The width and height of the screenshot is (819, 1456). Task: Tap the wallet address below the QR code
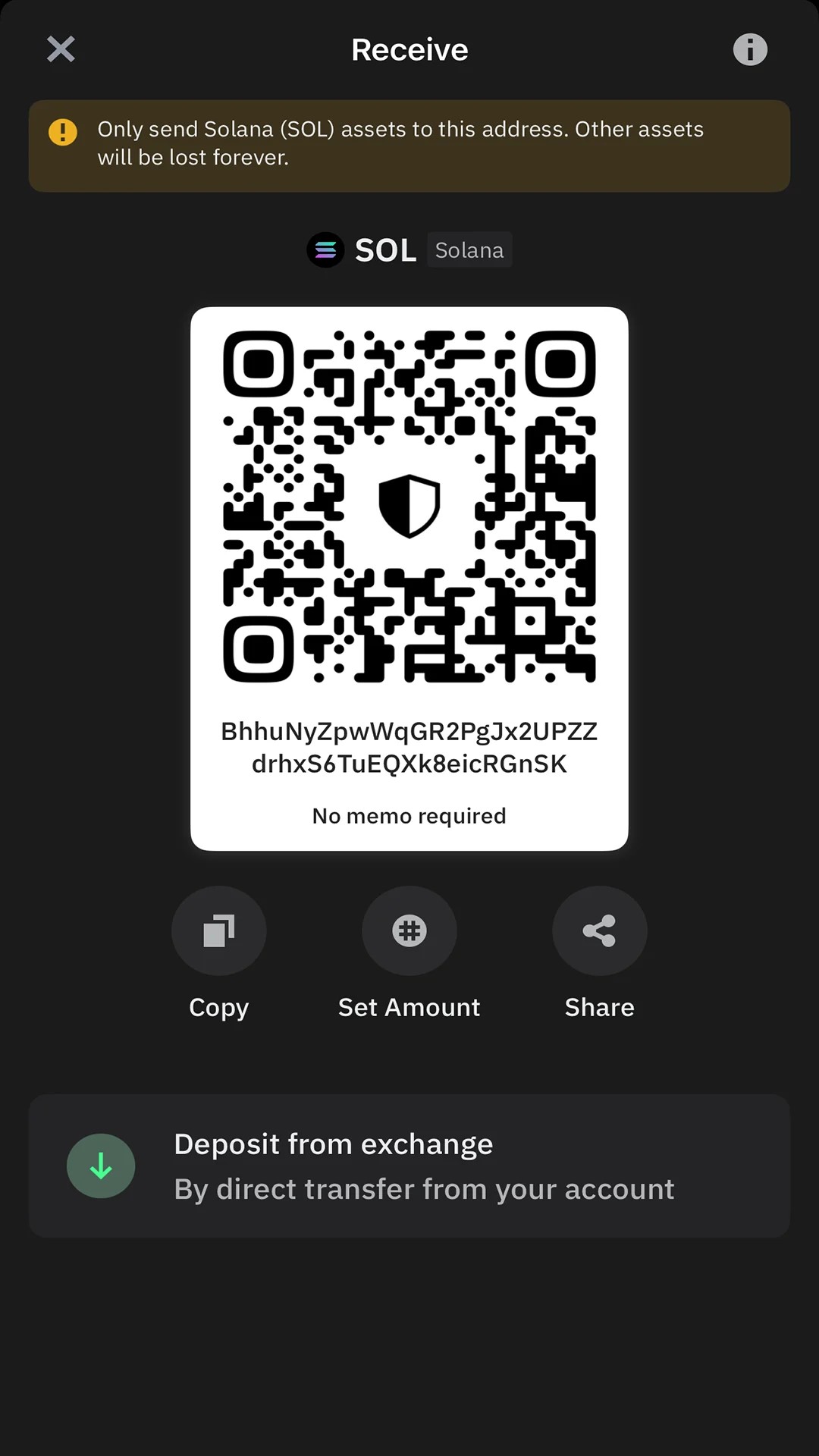pos(409,747)
